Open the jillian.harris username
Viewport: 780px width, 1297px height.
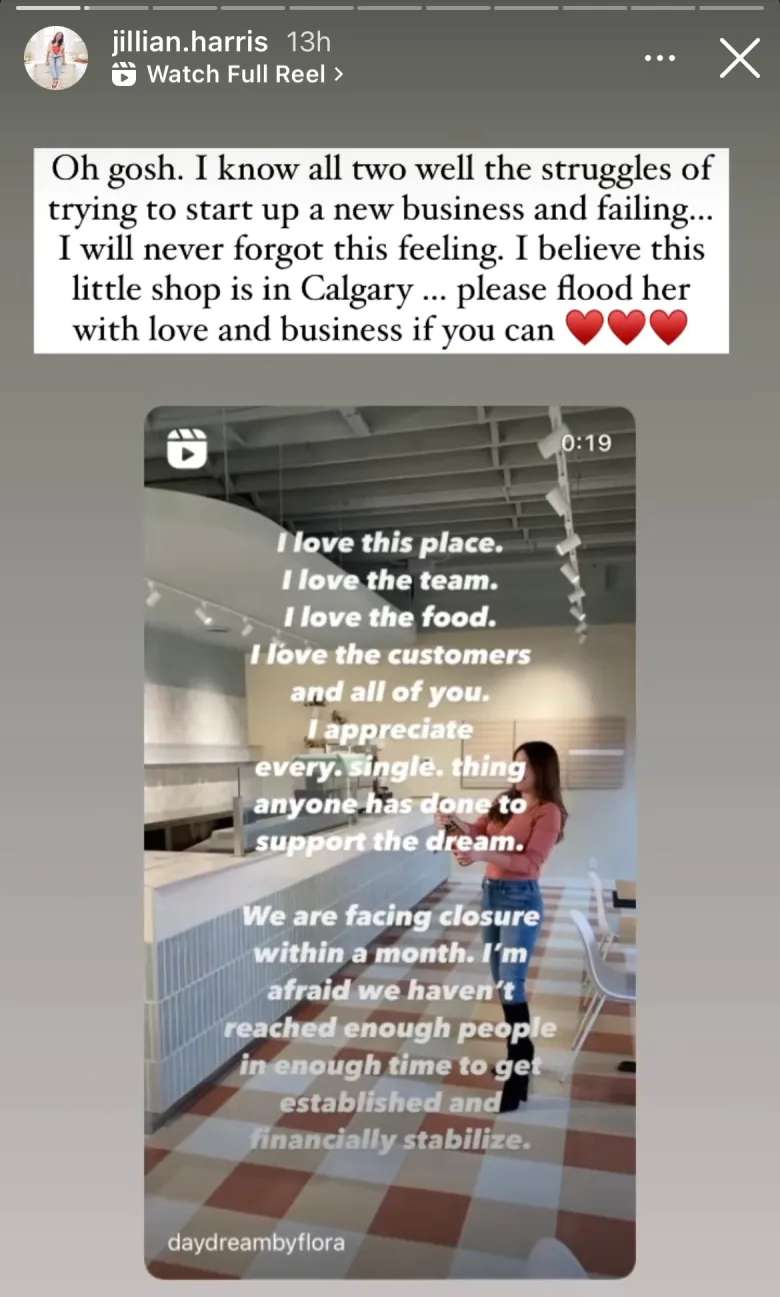[190, 42]
